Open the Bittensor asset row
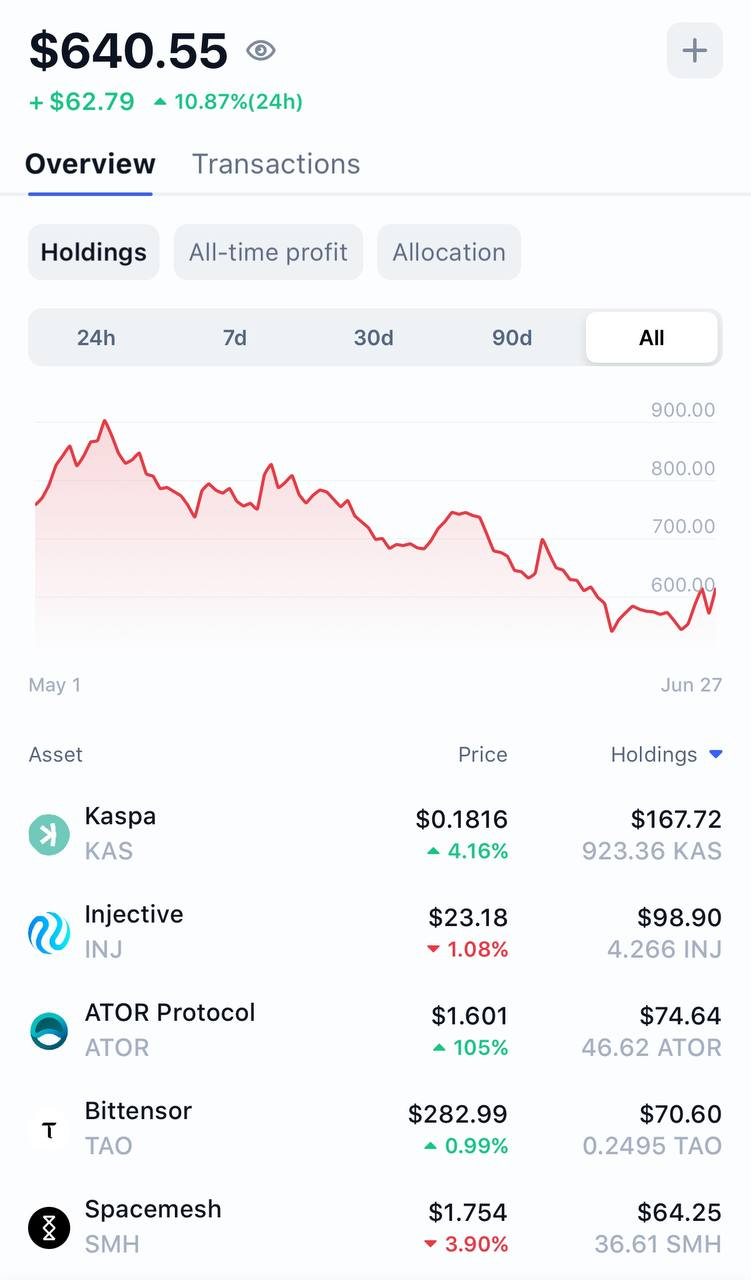 click(375, 1127)
